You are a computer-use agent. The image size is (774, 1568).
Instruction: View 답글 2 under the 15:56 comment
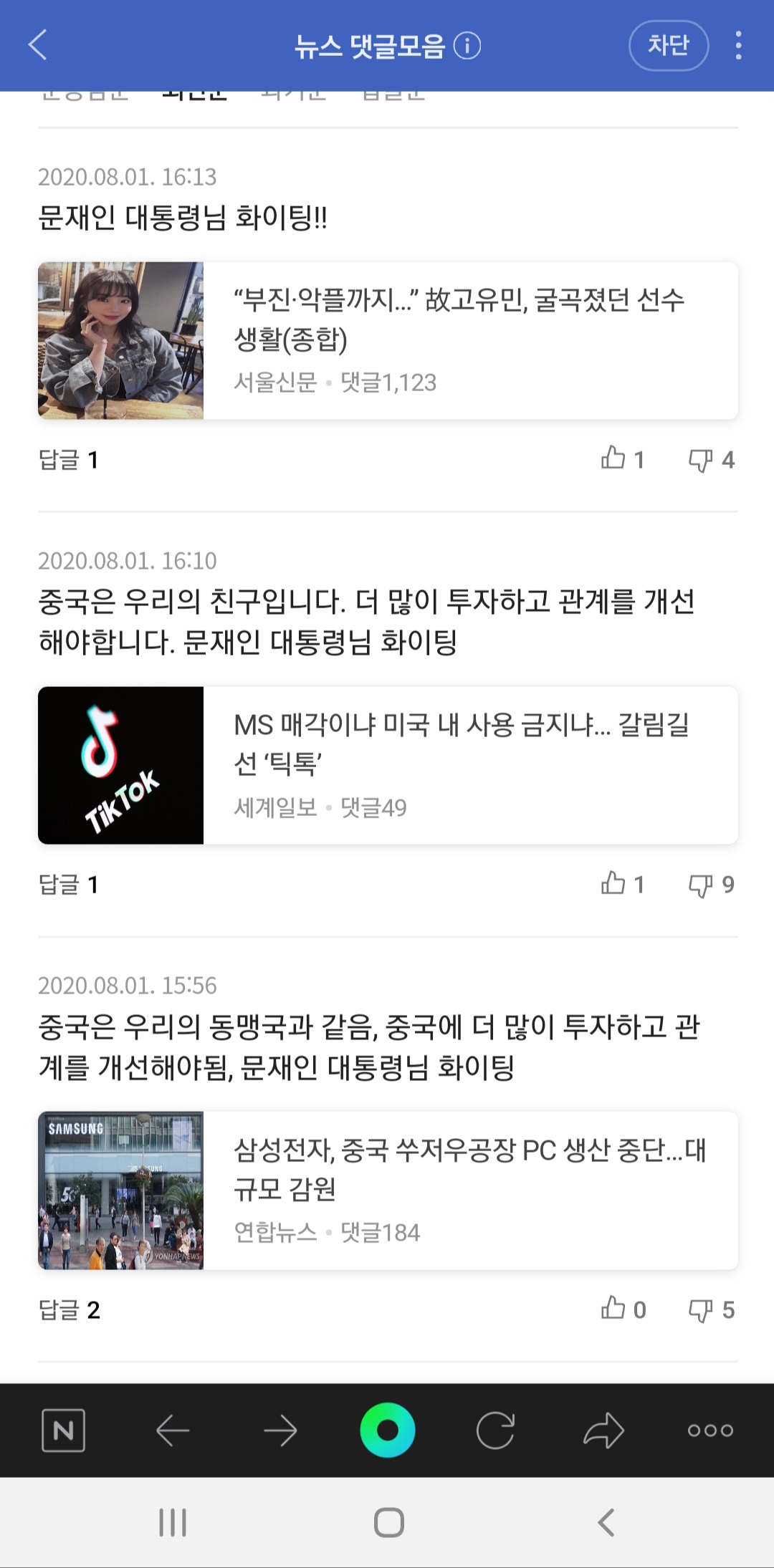[x=69, y=1309]
